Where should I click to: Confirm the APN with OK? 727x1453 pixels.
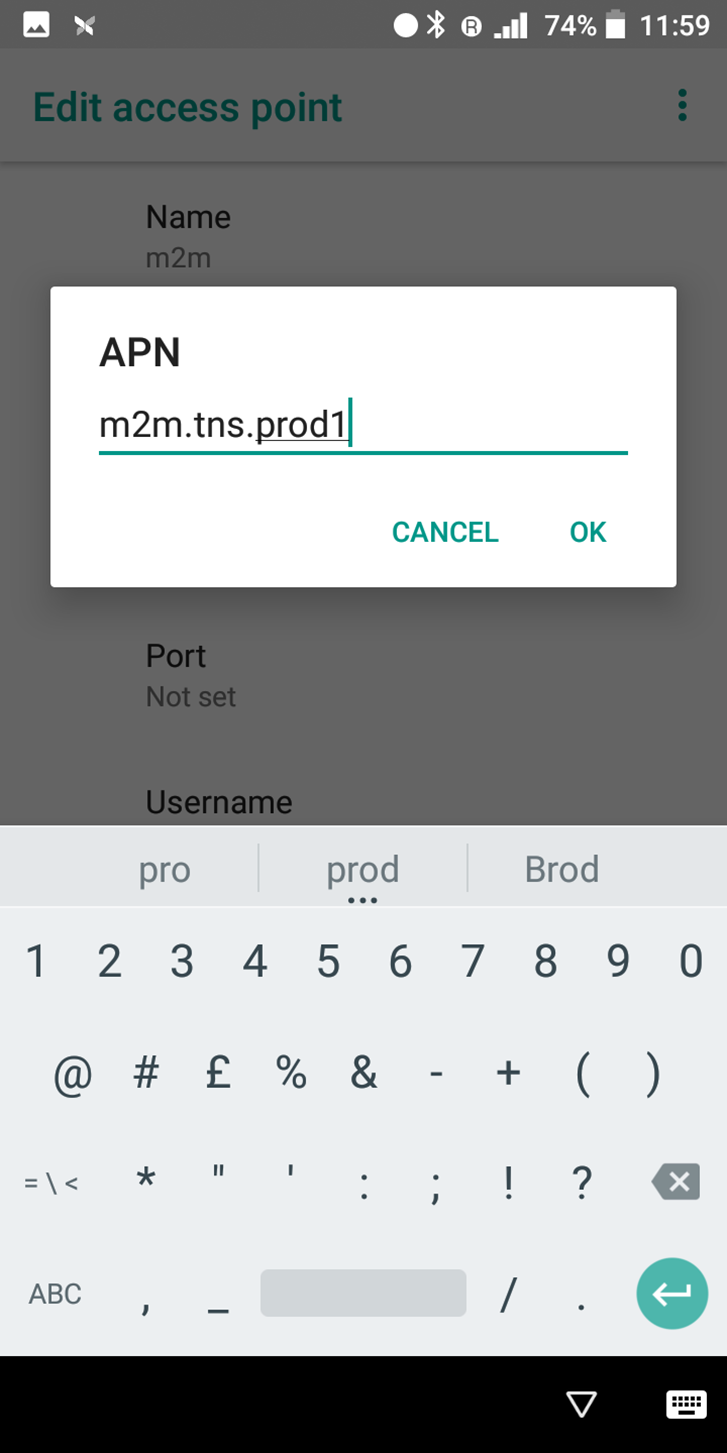click(x=588, y=532)
